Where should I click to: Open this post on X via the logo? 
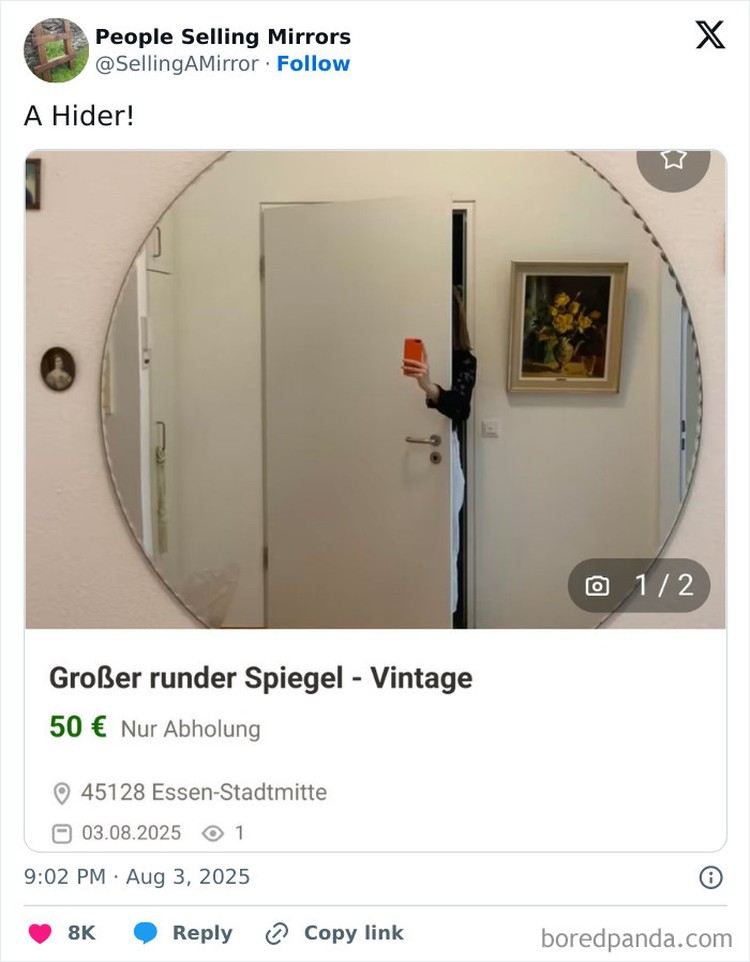(710, 36)
